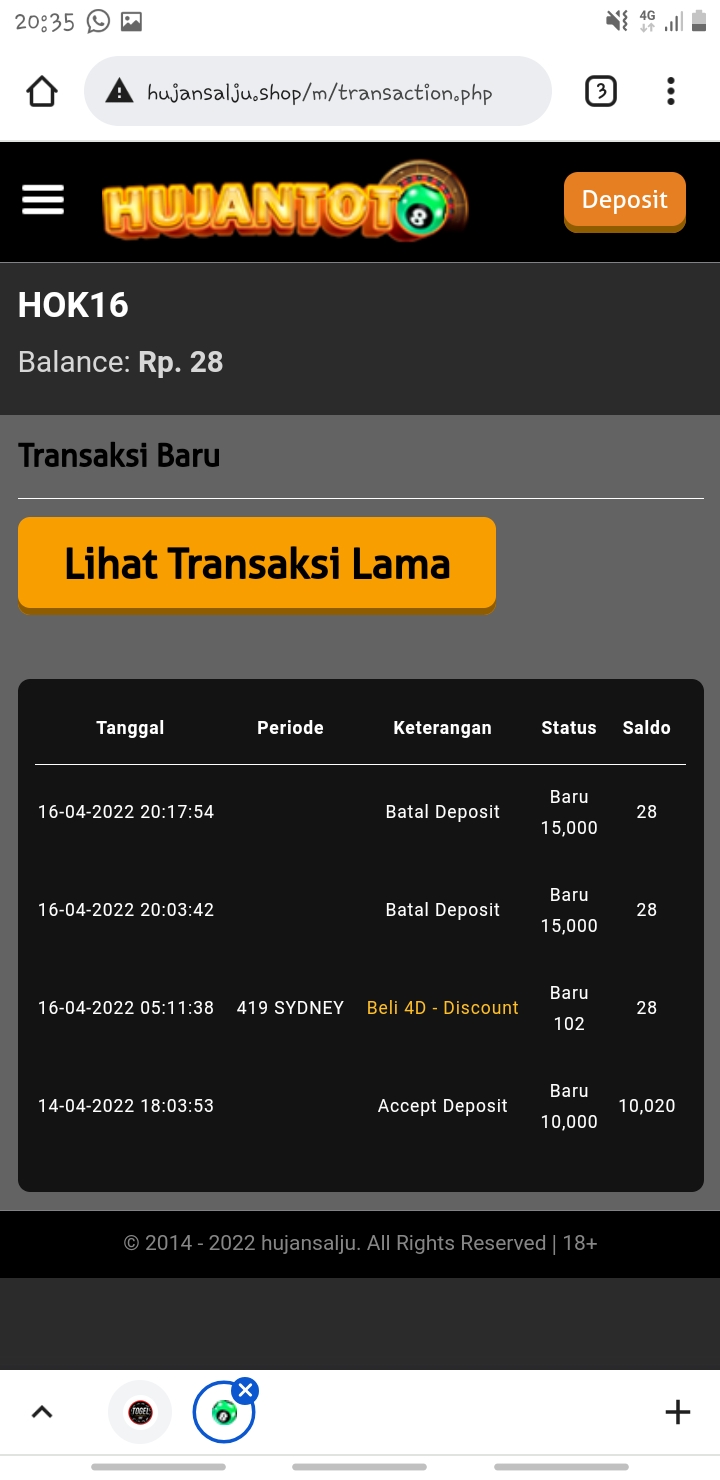Viewport: 720px width, 1480px height.
Task: Tap the Deposit button
Action: tap(624, 200)
